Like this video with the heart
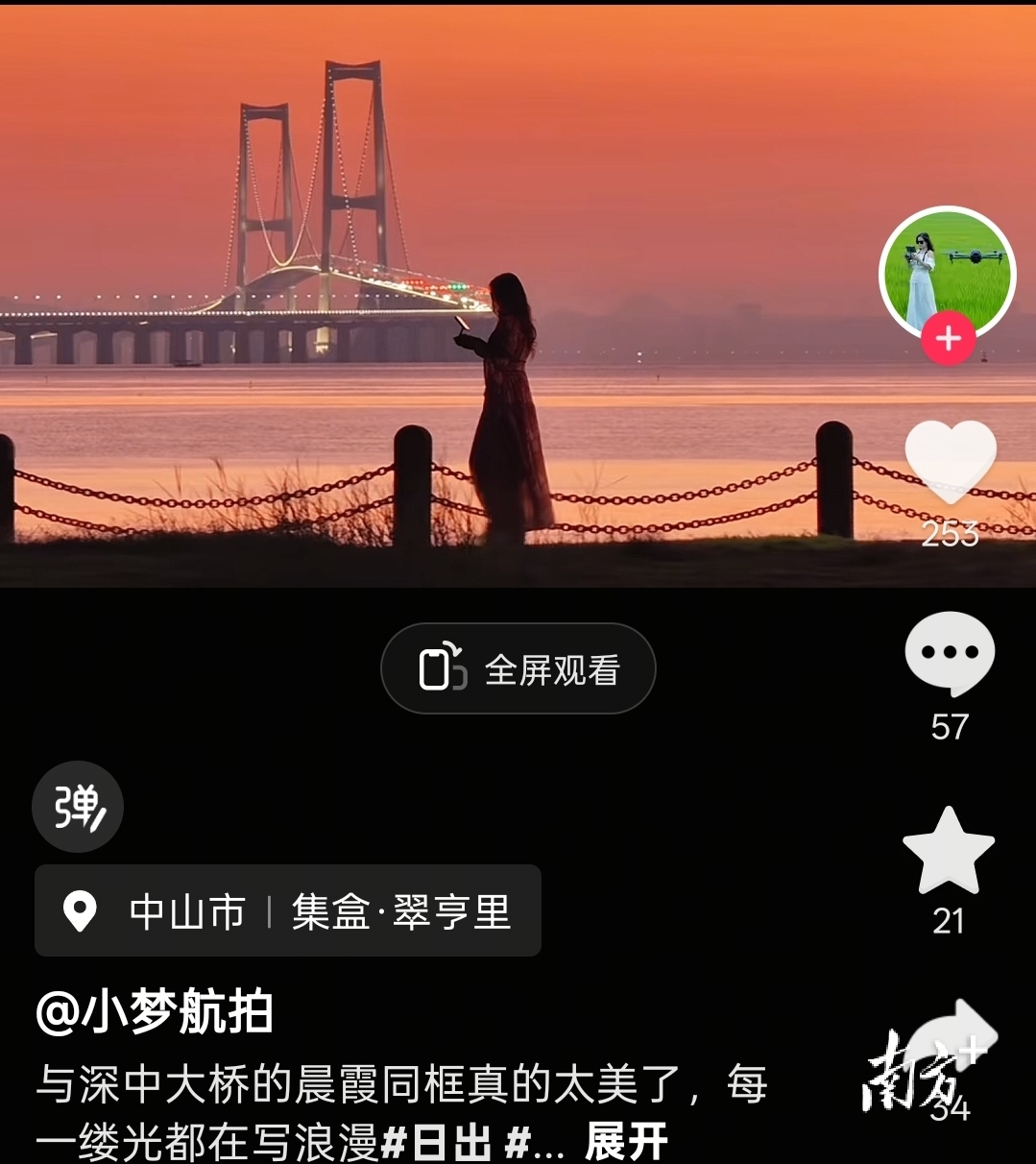The image size is (1036, 1164). click(950, 462)
